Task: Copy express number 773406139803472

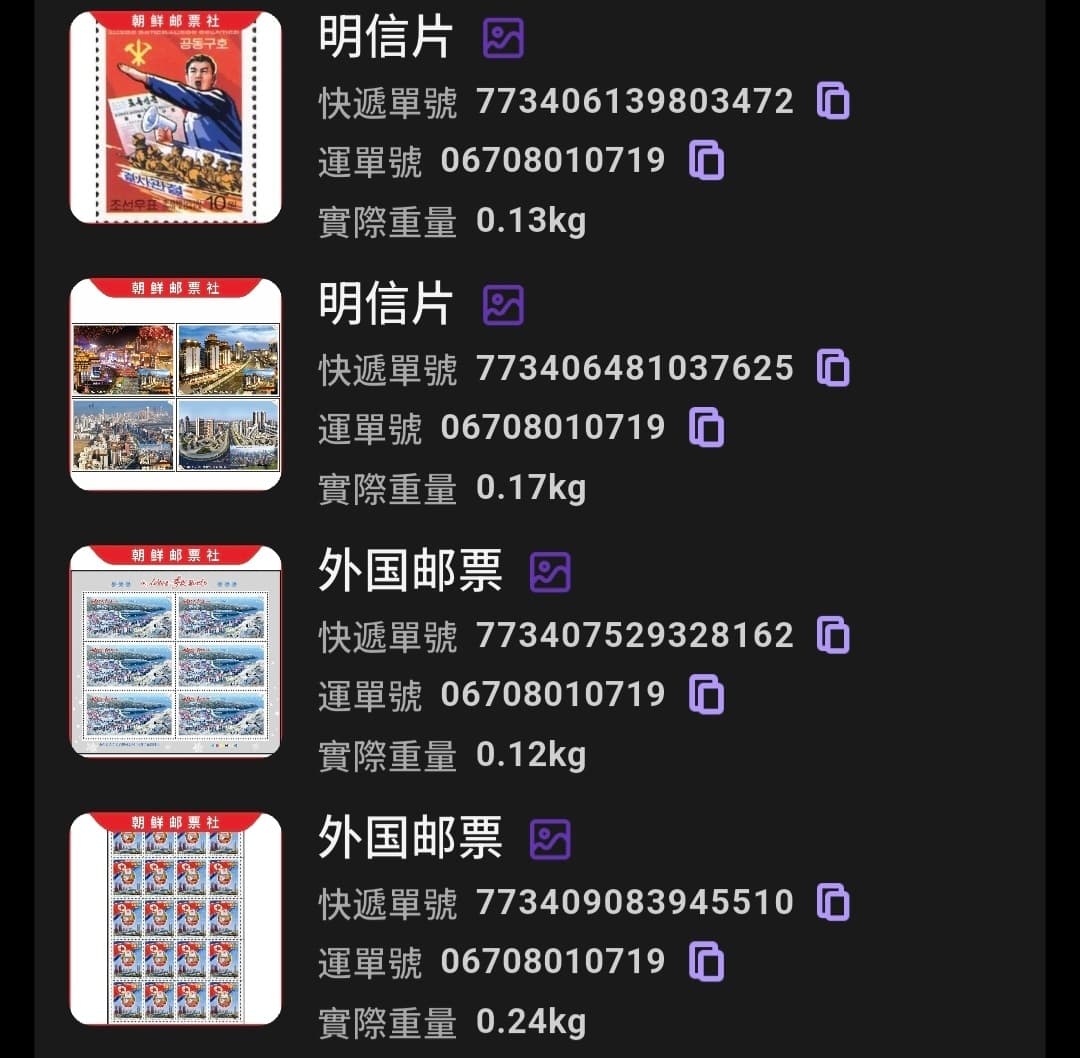Action: click(x=833, y=101)
